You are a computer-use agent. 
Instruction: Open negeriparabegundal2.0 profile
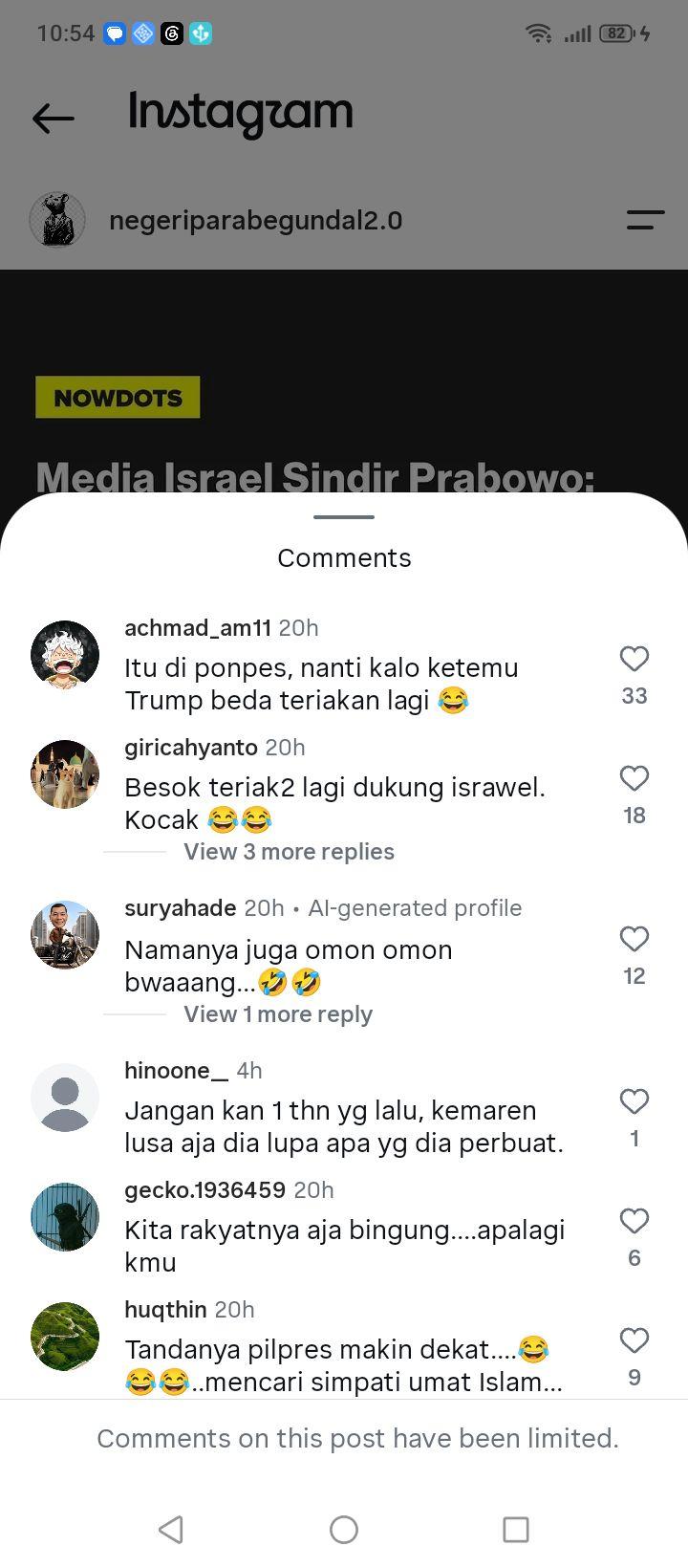coord(255,221)
